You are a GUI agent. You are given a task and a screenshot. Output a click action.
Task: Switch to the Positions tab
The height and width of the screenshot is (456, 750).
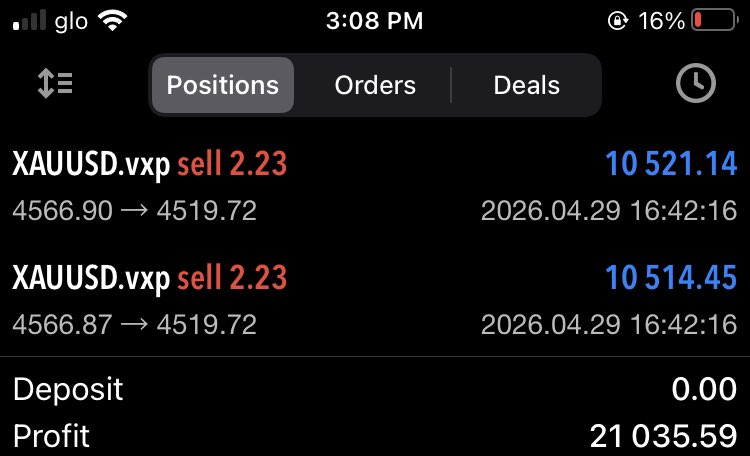click(223, 85)
